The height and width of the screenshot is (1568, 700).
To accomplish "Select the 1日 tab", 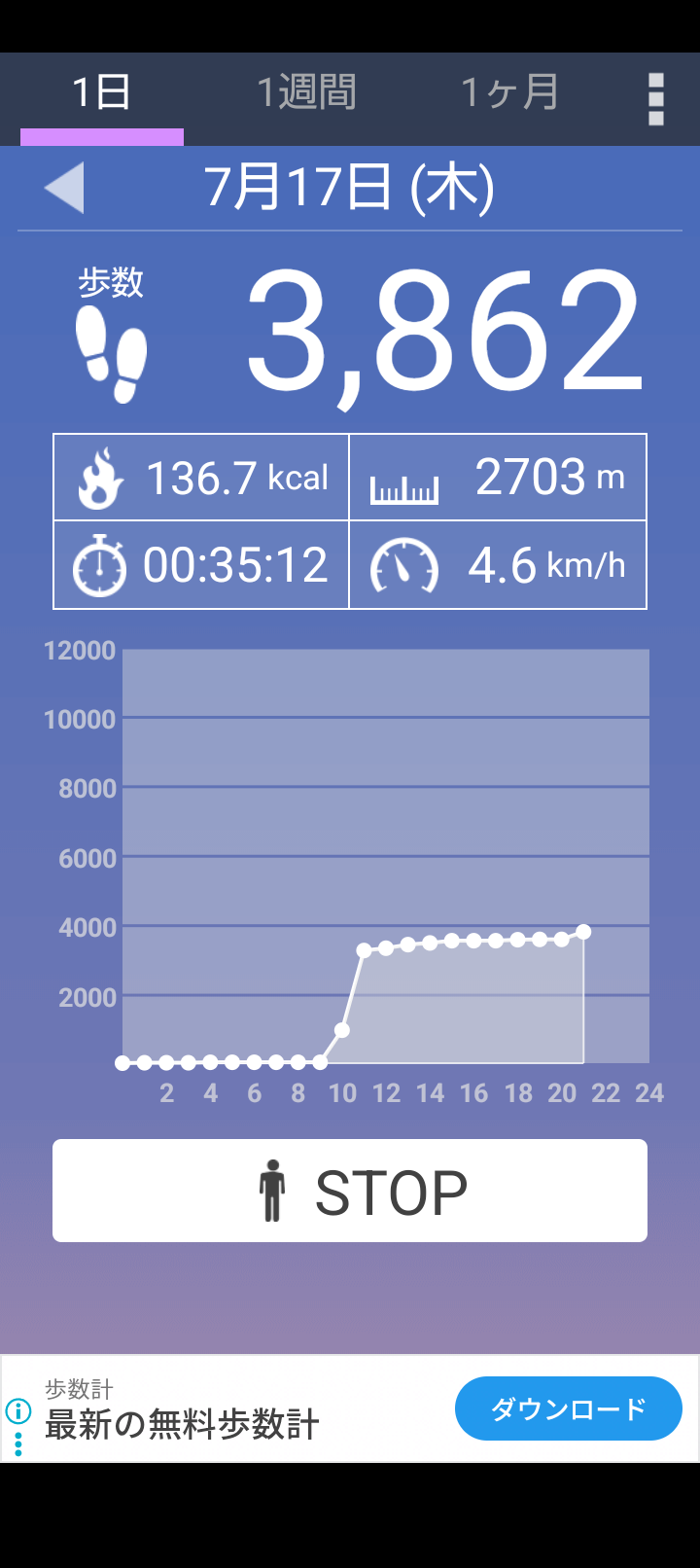I will (x=102, y=93).
